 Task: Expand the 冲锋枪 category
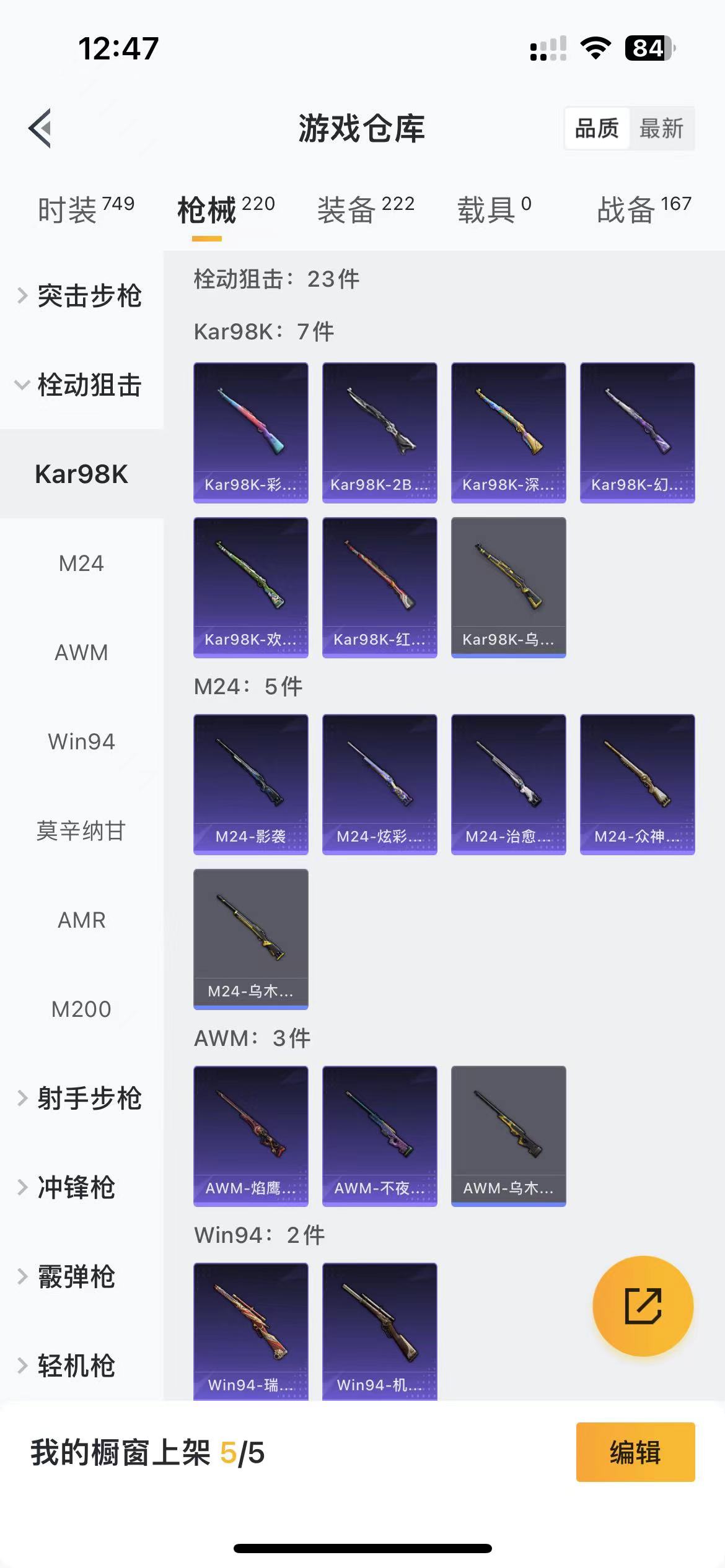(x=74, y=1187)
